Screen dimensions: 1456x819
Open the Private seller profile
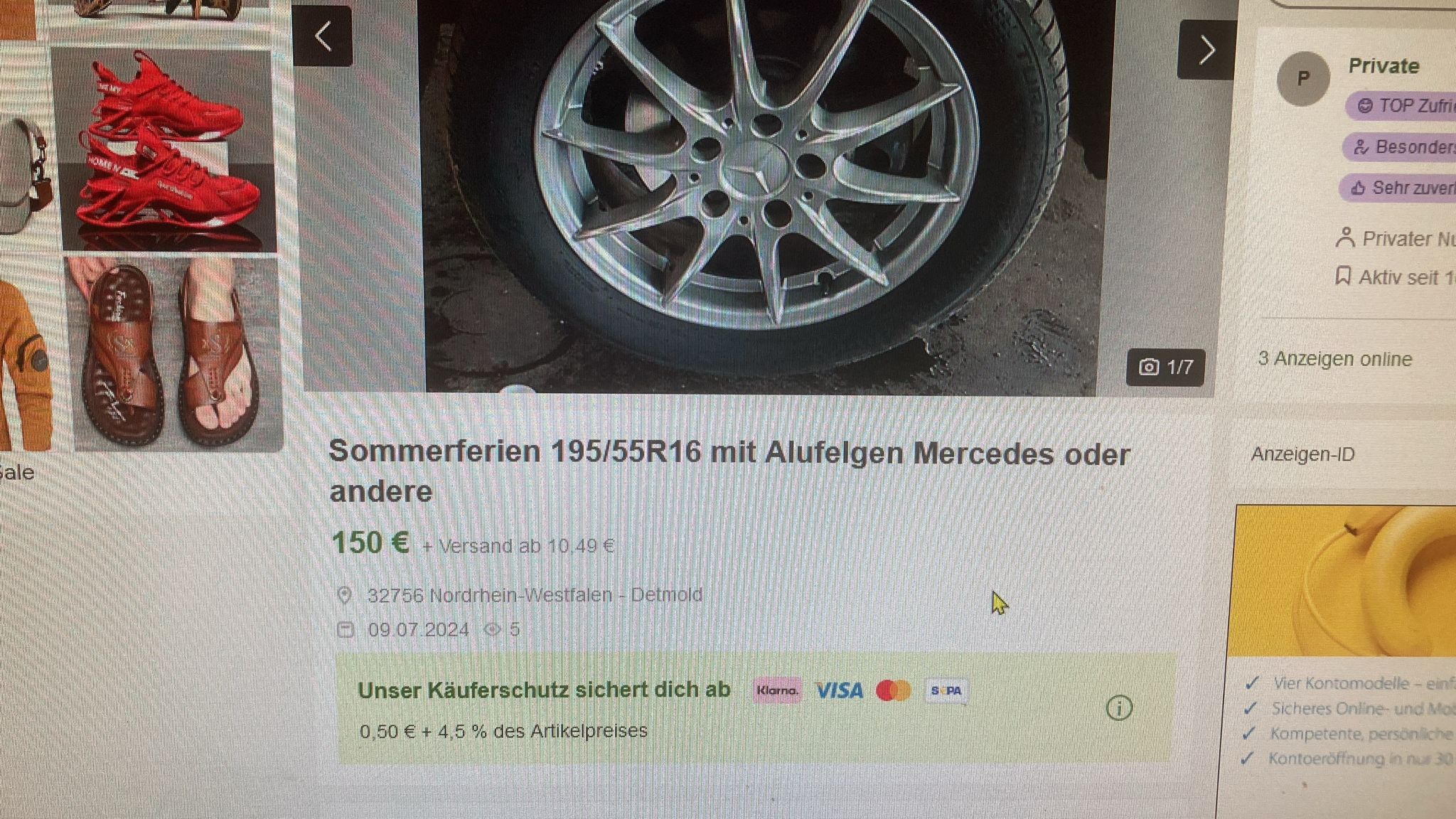pos(1383,66)
